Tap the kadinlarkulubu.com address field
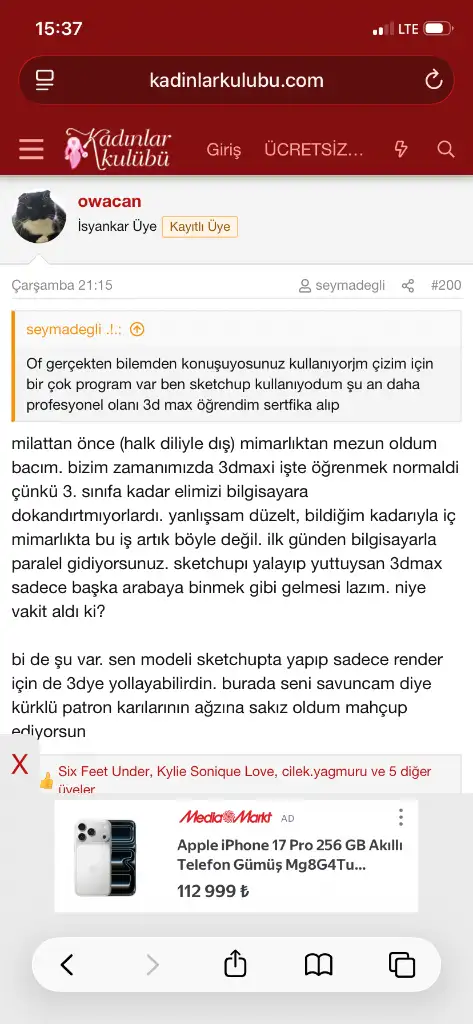 pyautogui.click(x=236, y=80)
